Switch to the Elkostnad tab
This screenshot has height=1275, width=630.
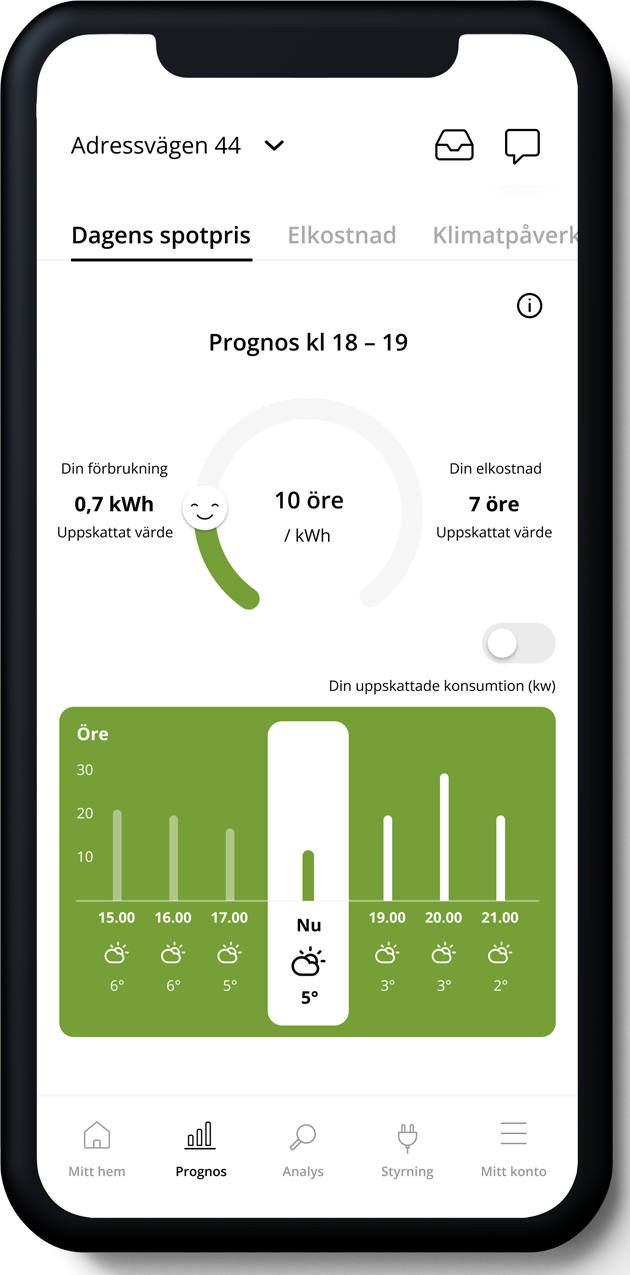(x=342, y=235)
